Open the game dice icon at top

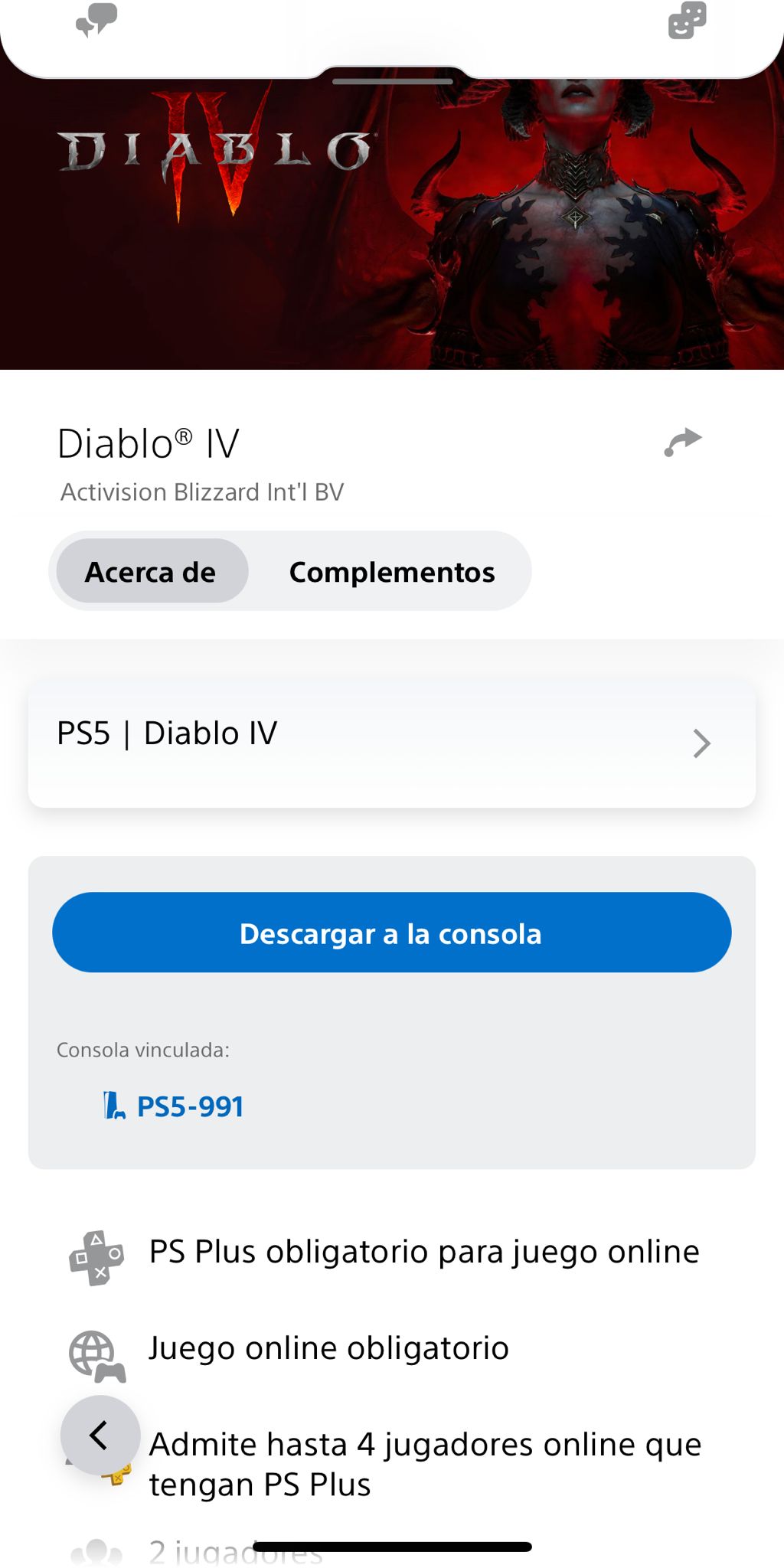pos(687,21)
